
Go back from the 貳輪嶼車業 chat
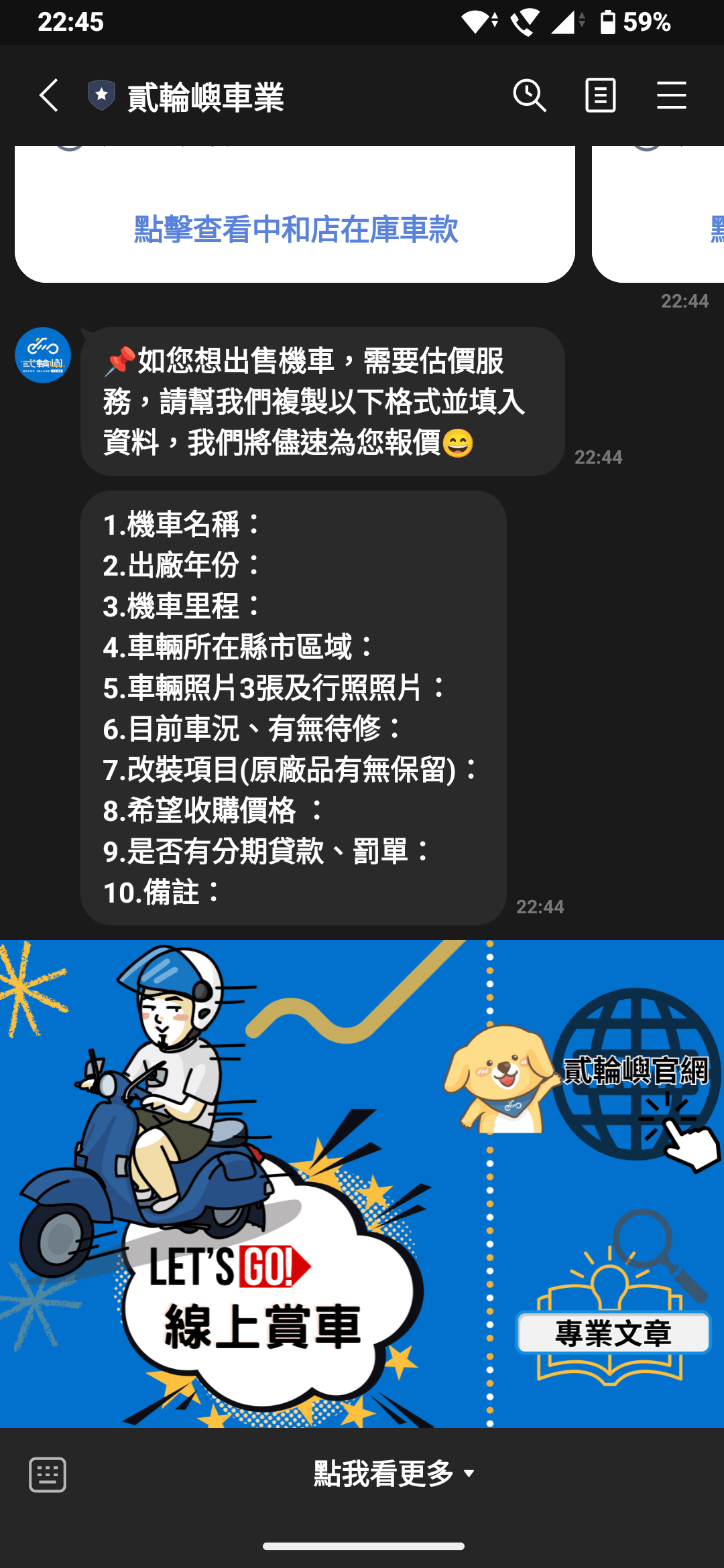tap(49, 95)
